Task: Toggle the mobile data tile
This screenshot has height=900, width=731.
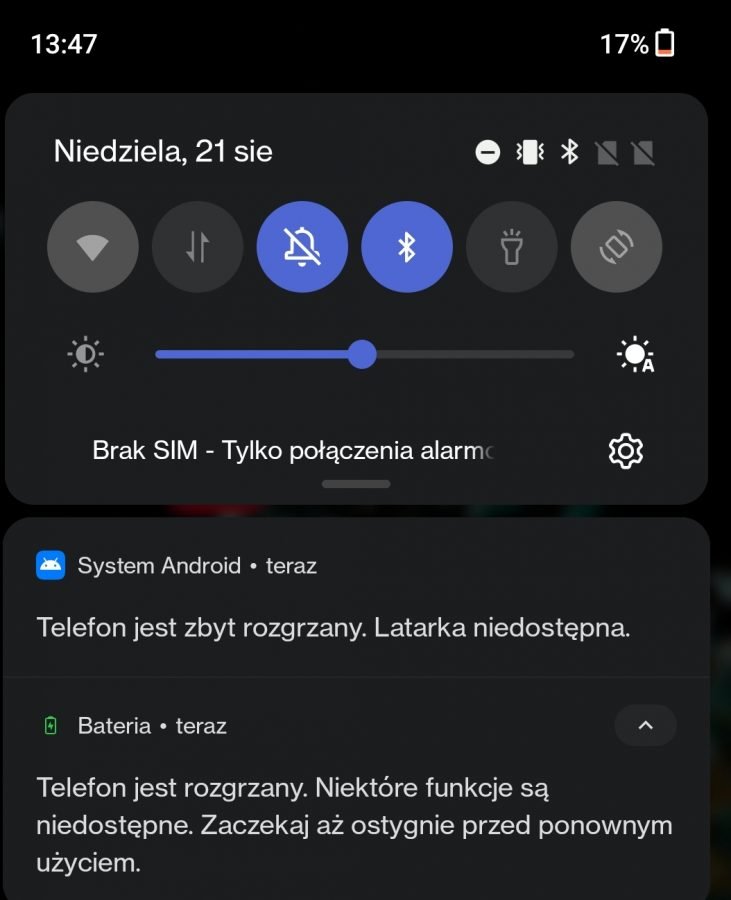Action: coord(197,247)
